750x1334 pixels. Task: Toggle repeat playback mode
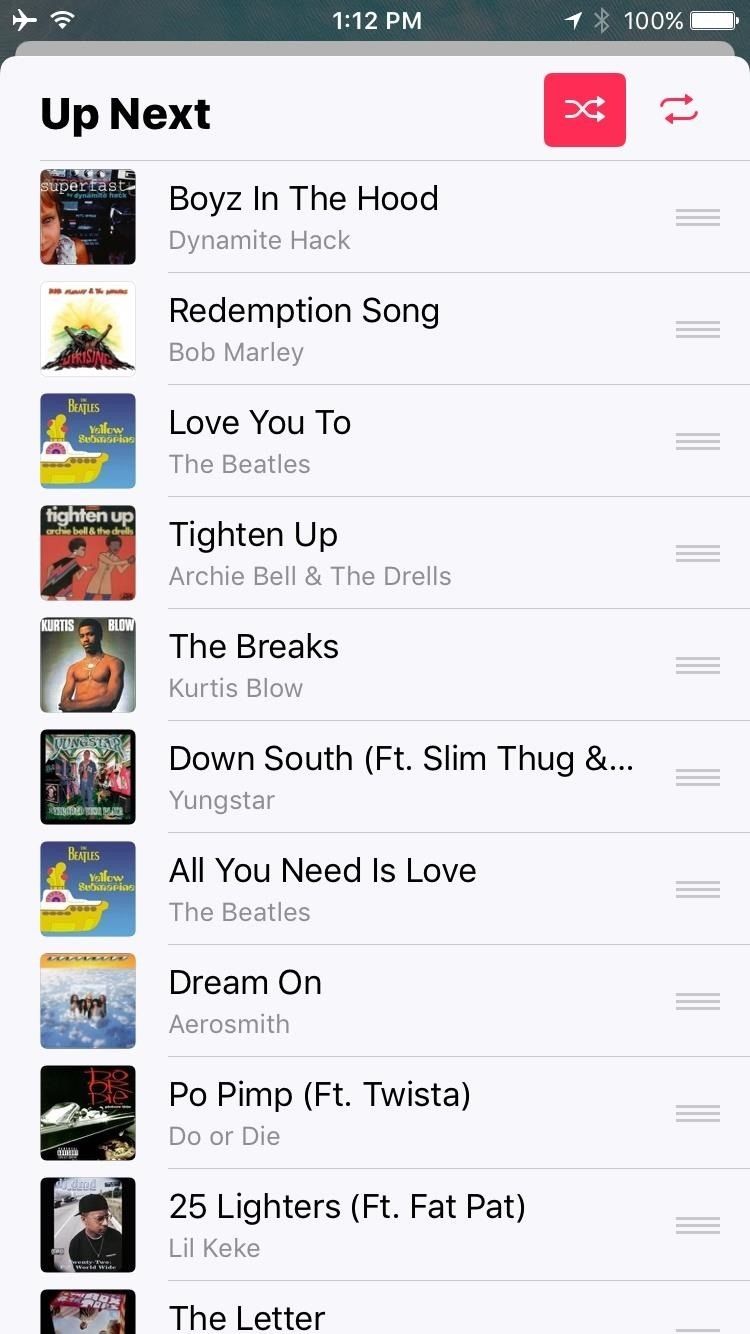coord(678,108)
